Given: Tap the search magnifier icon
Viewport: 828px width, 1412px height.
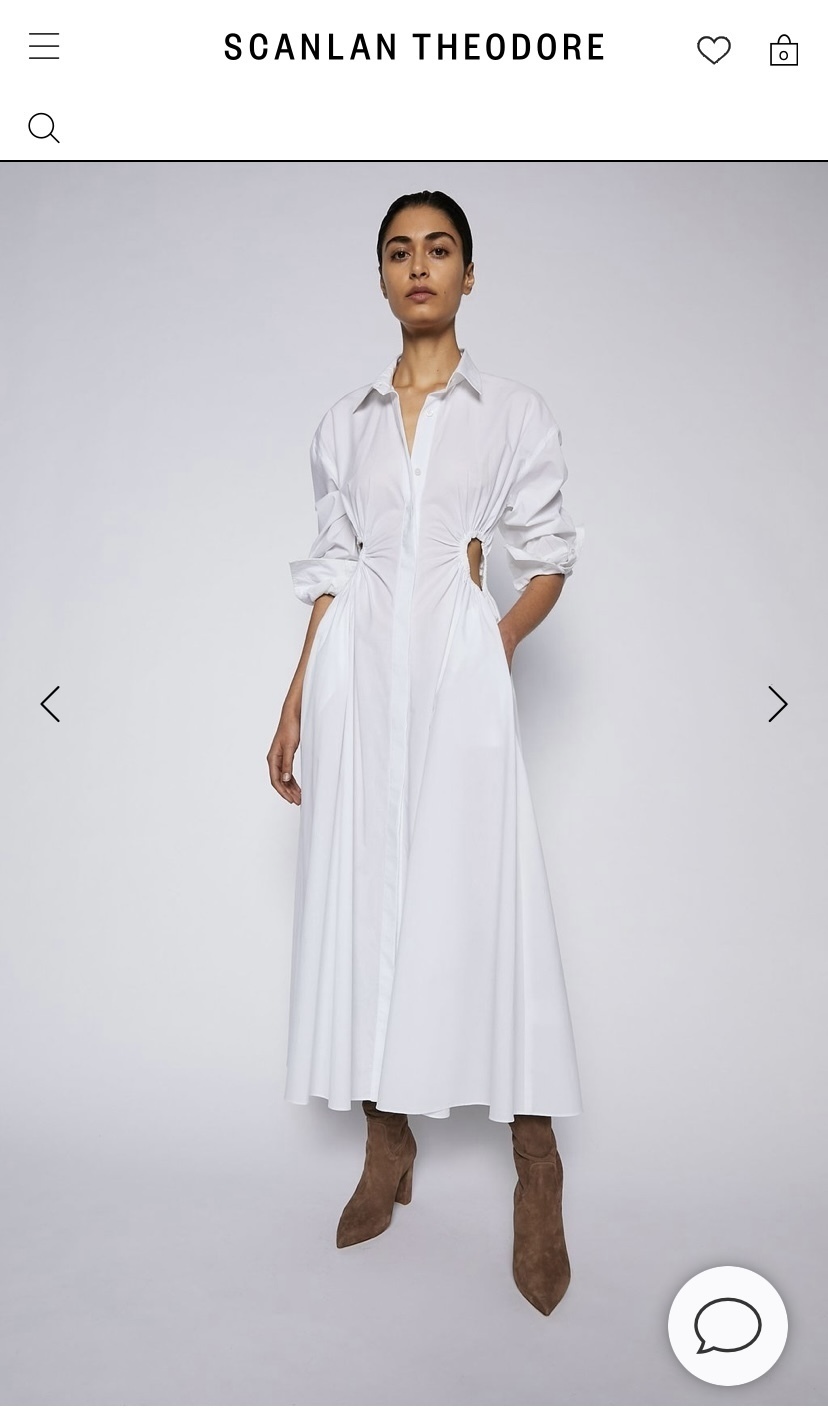Looking at the screenshot, I should pyautogui.click(x=44, y=128).
